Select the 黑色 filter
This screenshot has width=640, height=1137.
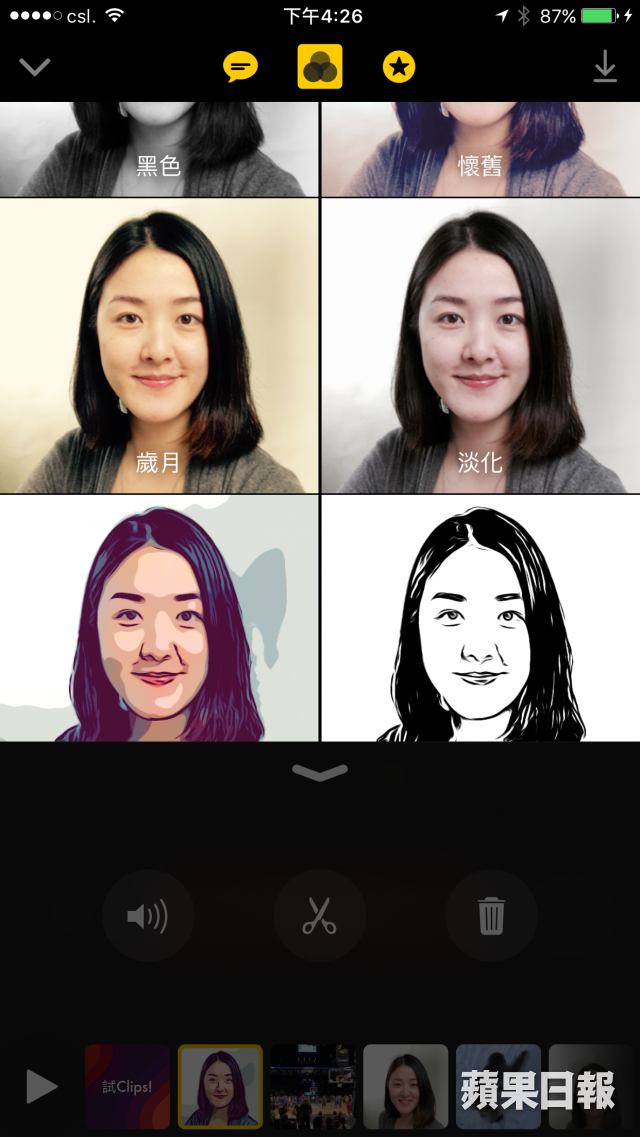point(159,150)
